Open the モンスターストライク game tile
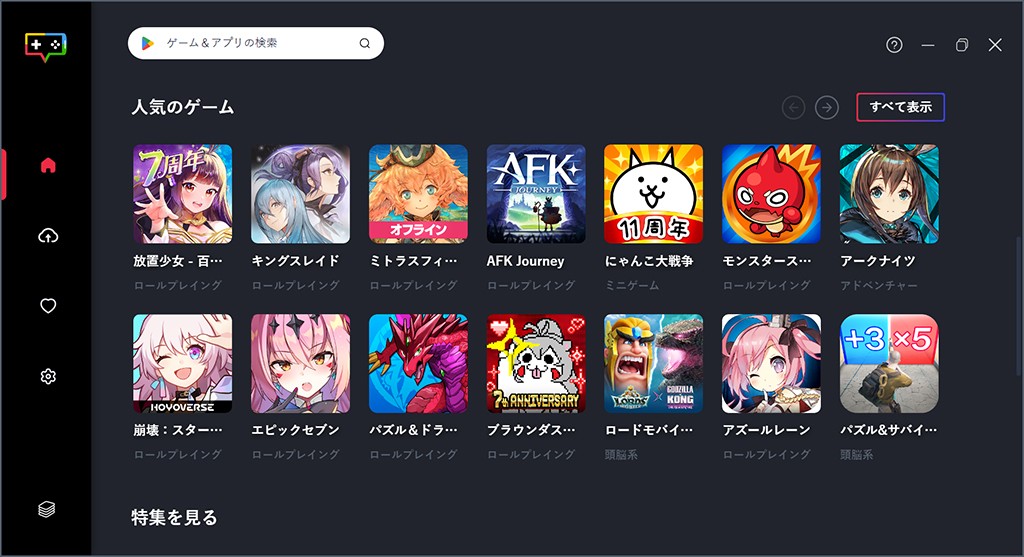The height and width of the screenshot is (557, 1024). tap(771, 194)
